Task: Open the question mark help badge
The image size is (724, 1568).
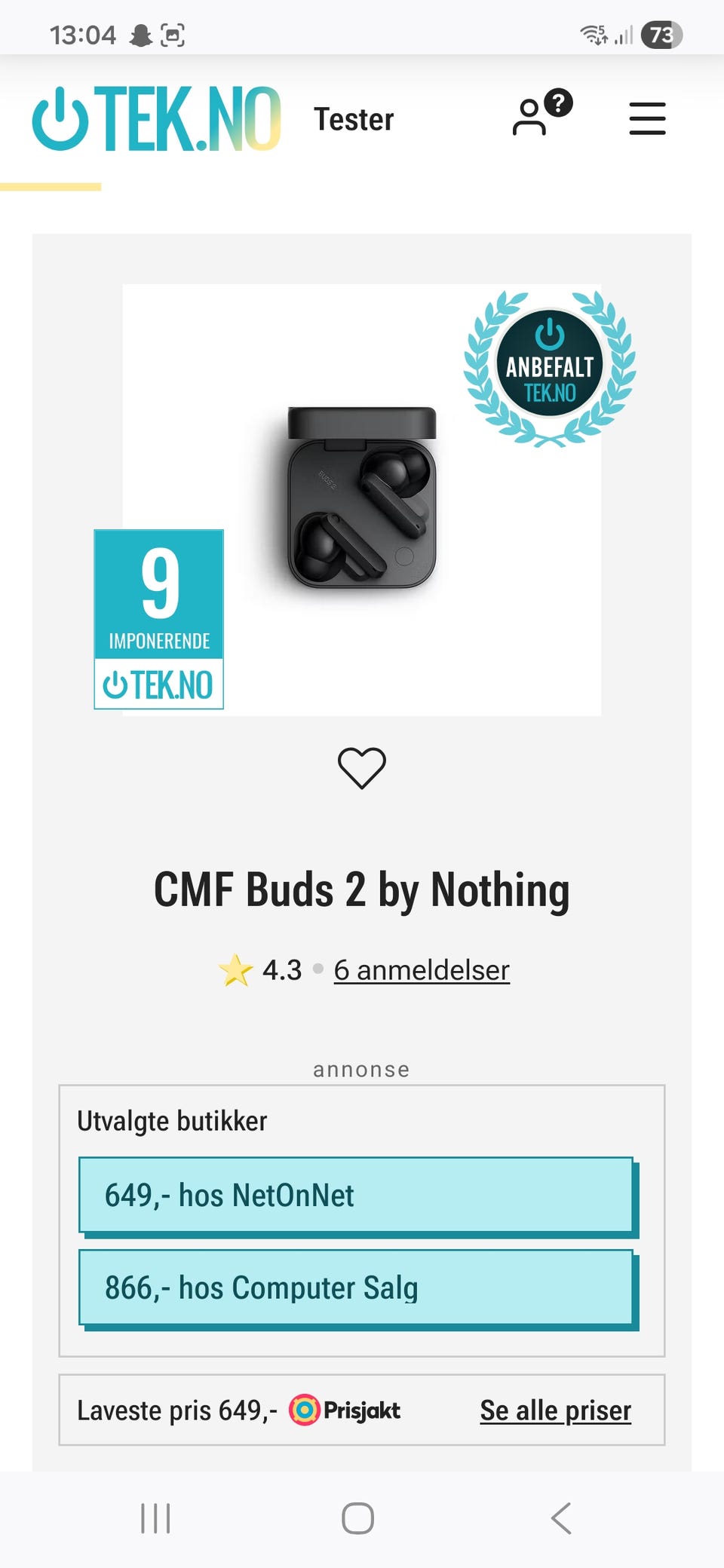Action: tap(559, 104)
